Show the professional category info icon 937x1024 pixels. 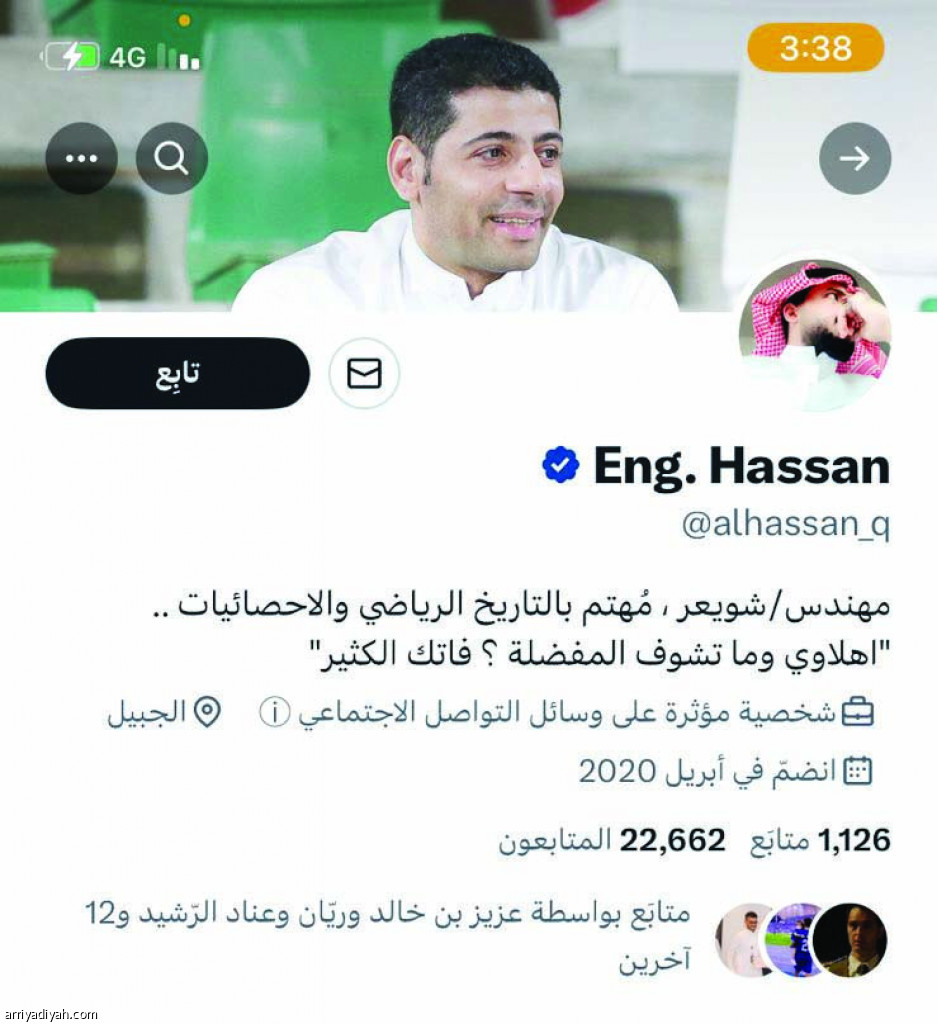point(275,713)
